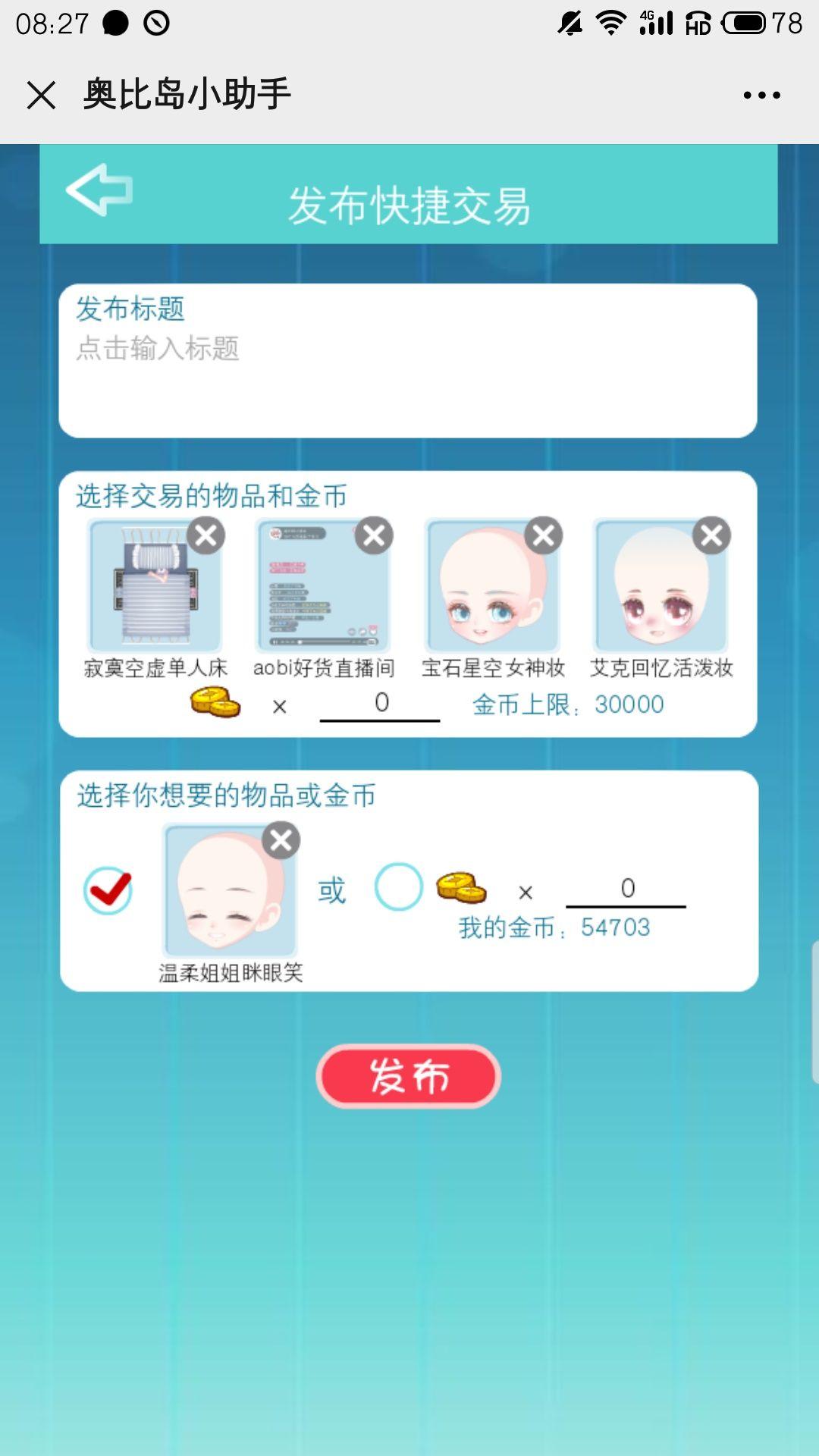This screenshot has height=1456, width=819.
Task: Remove 寂寞空虚单人床 from trade items
Action: (x=206, y=535)
